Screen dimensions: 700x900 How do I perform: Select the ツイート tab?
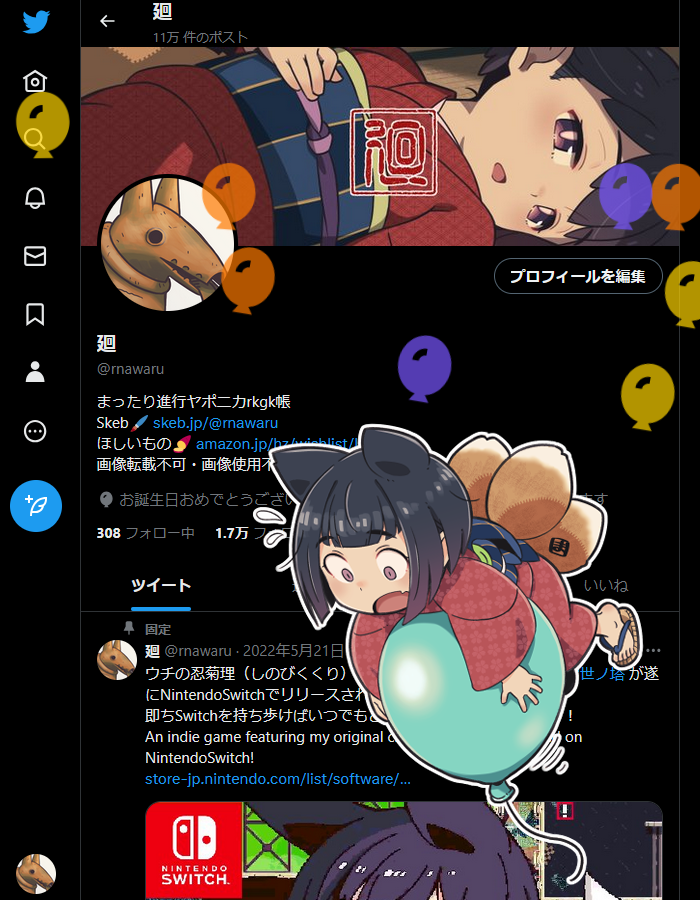(161, 585)
